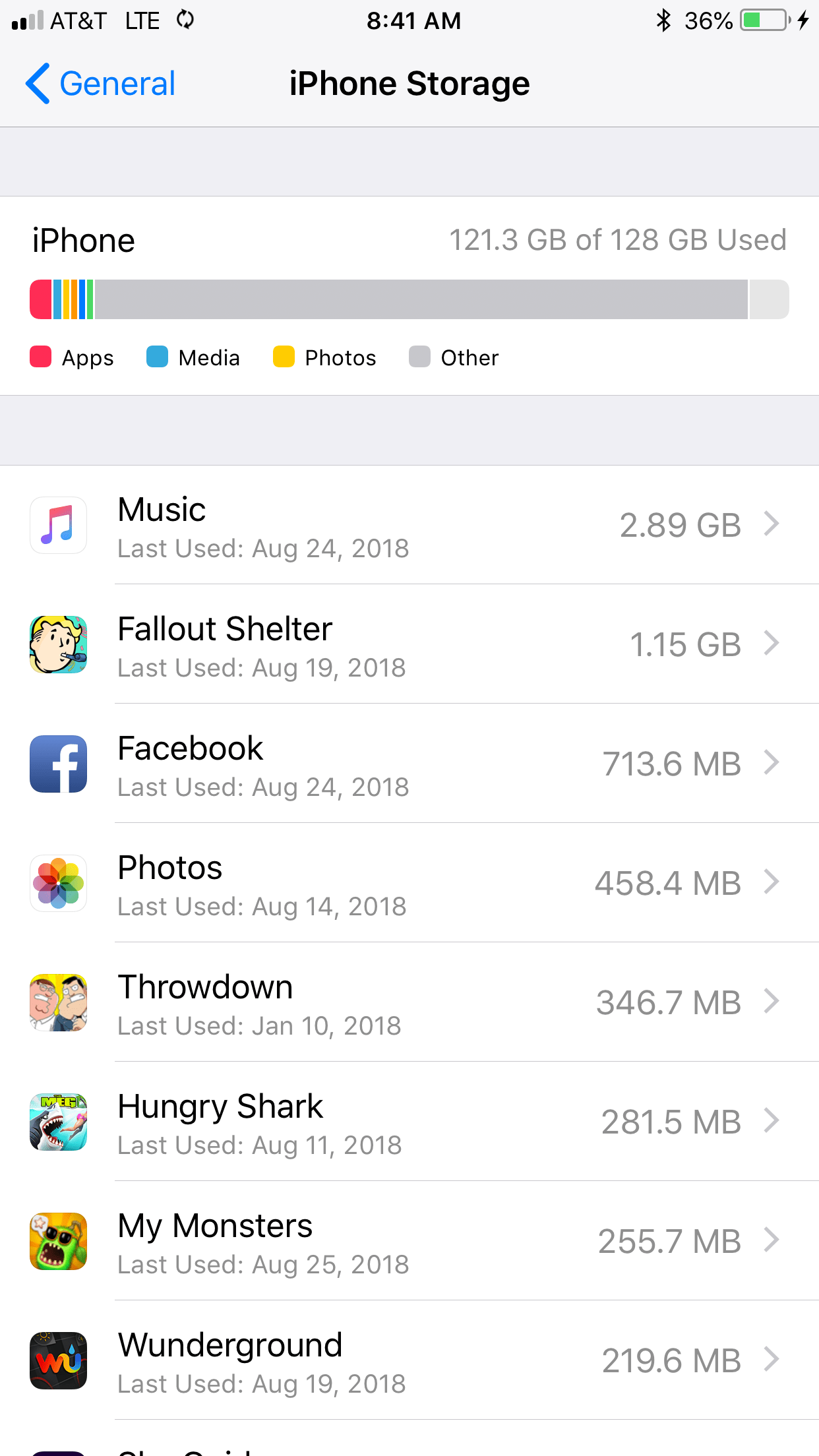This screenshot has height=1456, width=819.
Task: Tap the Throwdown app icon
Action: point(58,1002)
